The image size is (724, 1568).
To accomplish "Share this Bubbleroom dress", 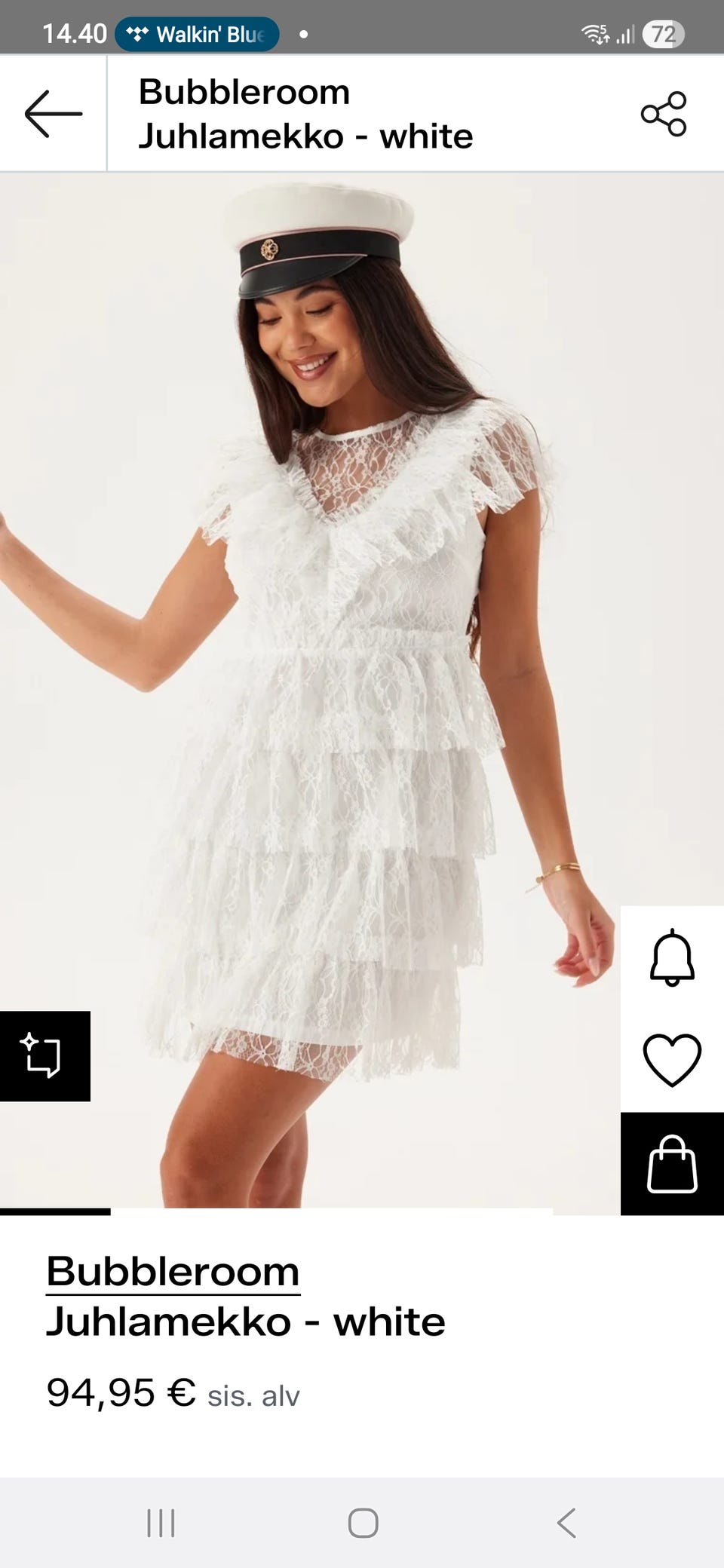I will [x=664, y=114].
